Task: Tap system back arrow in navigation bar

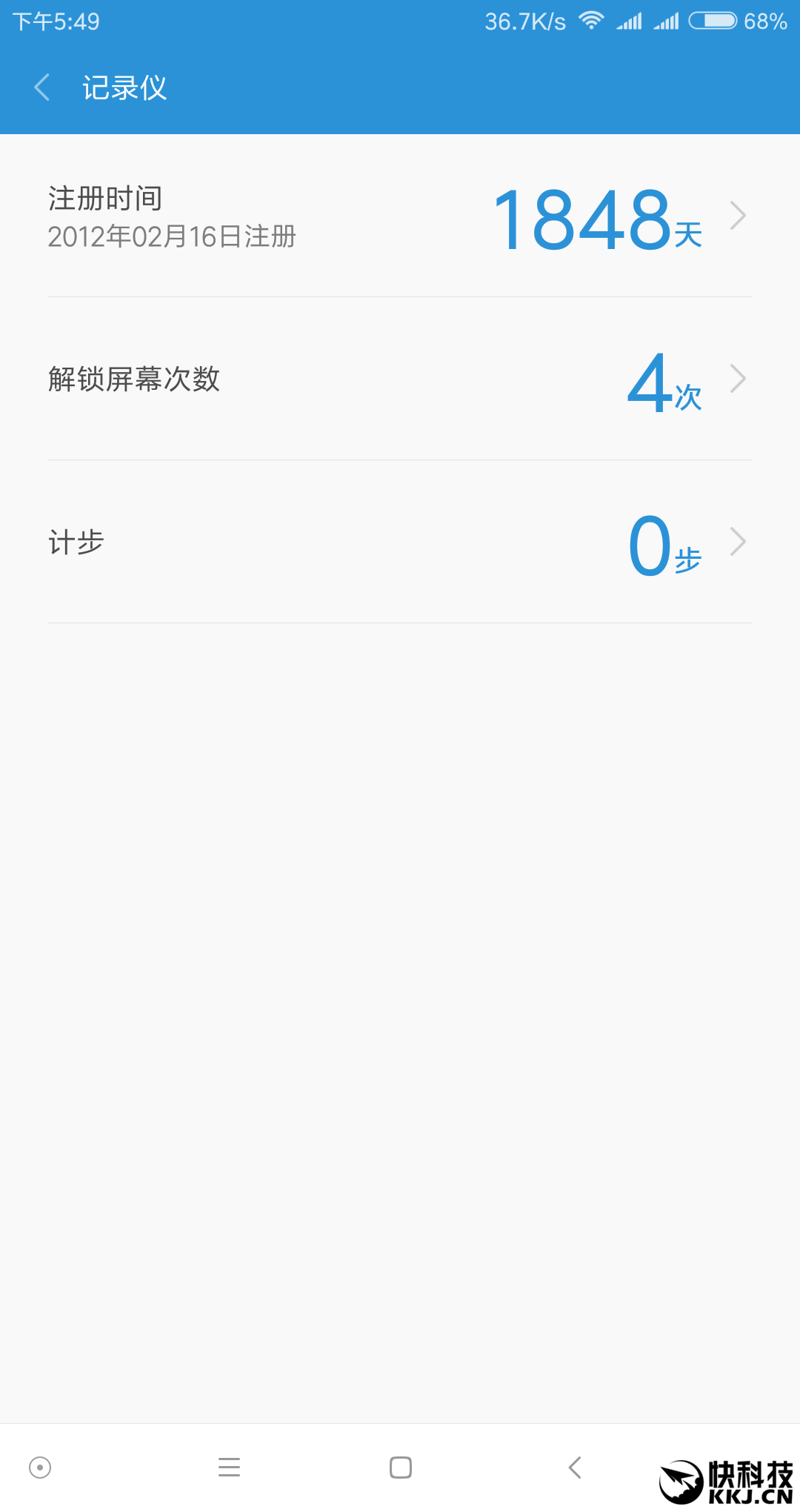Action: (x=575, y=1468)
